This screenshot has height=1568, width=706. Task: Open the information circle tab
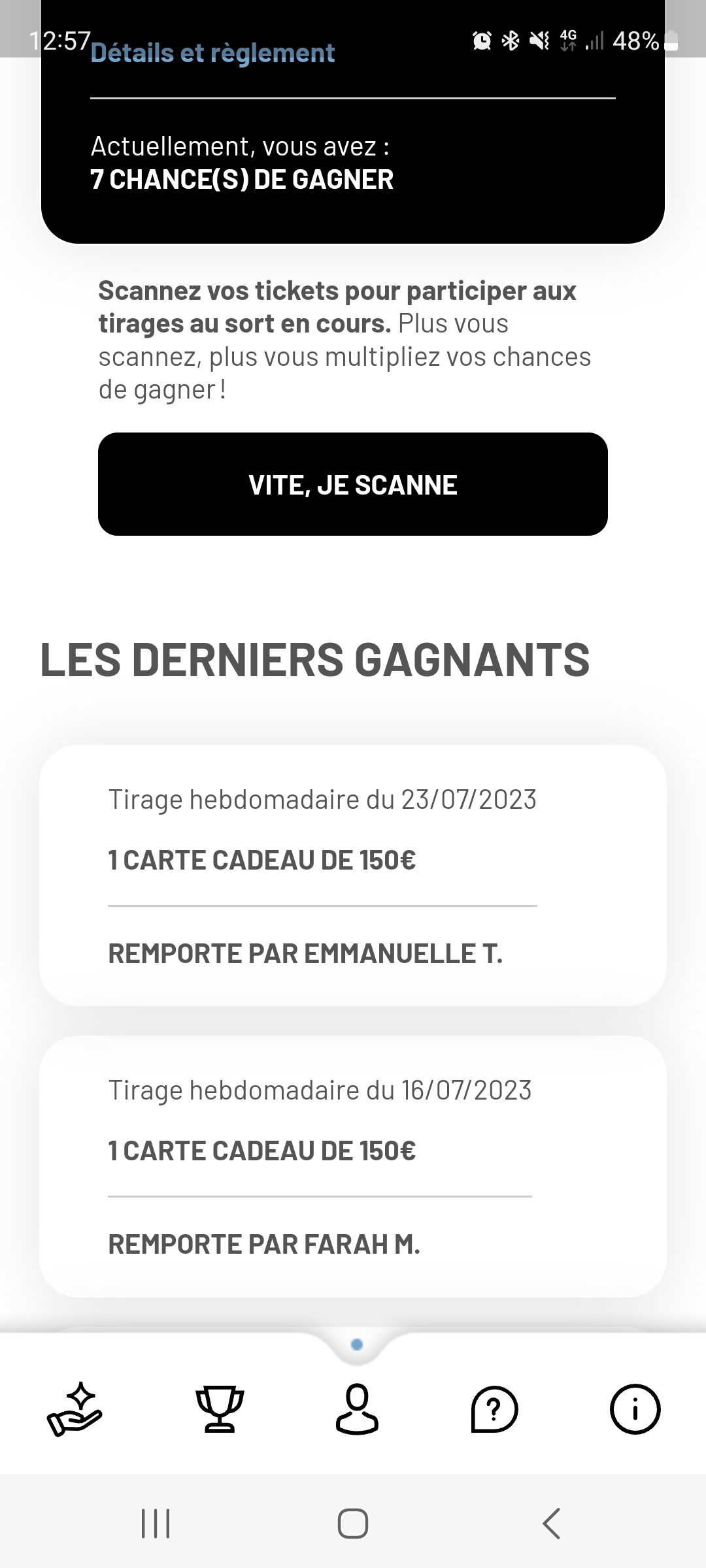tap(635, 1409)
